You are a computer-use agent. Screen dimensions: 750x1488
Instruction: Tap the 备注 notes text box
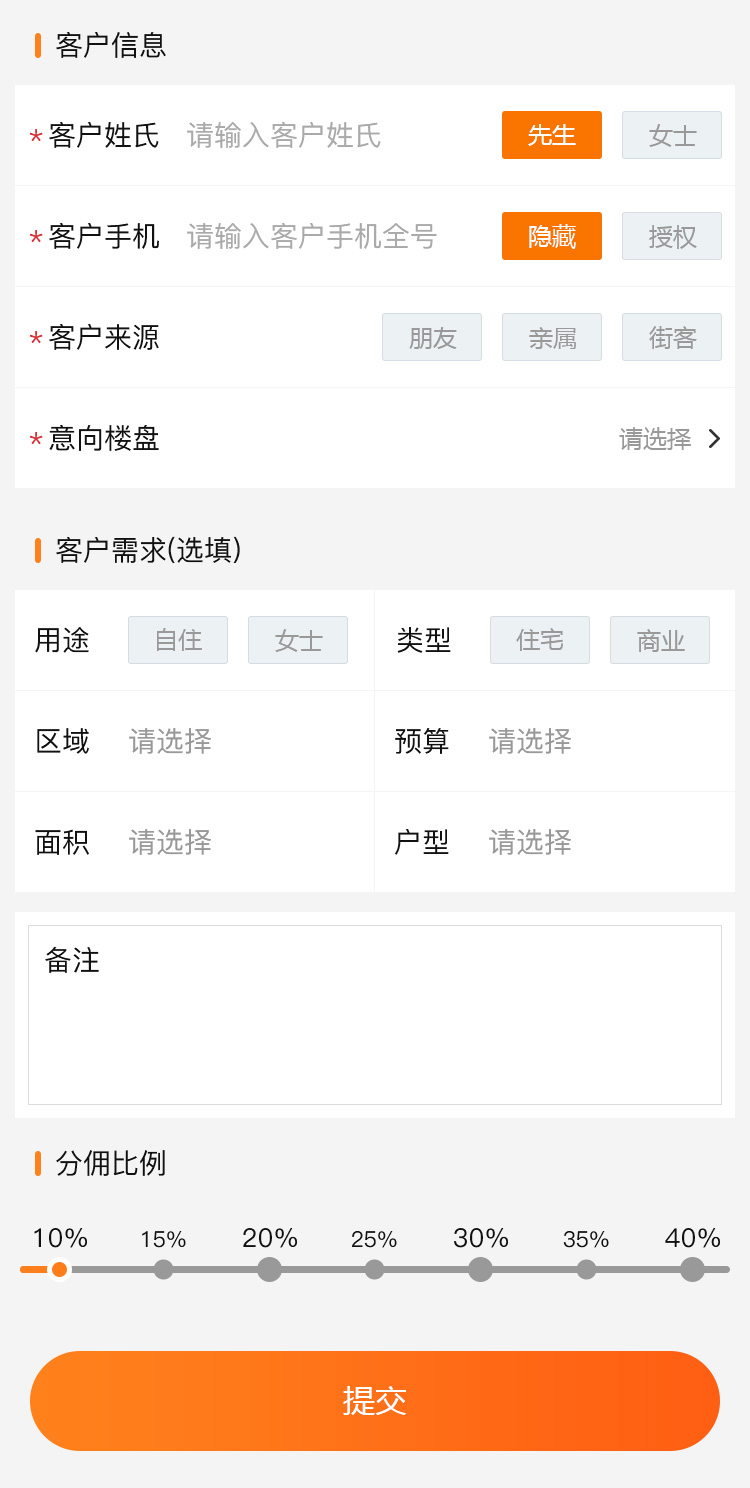375,1015
